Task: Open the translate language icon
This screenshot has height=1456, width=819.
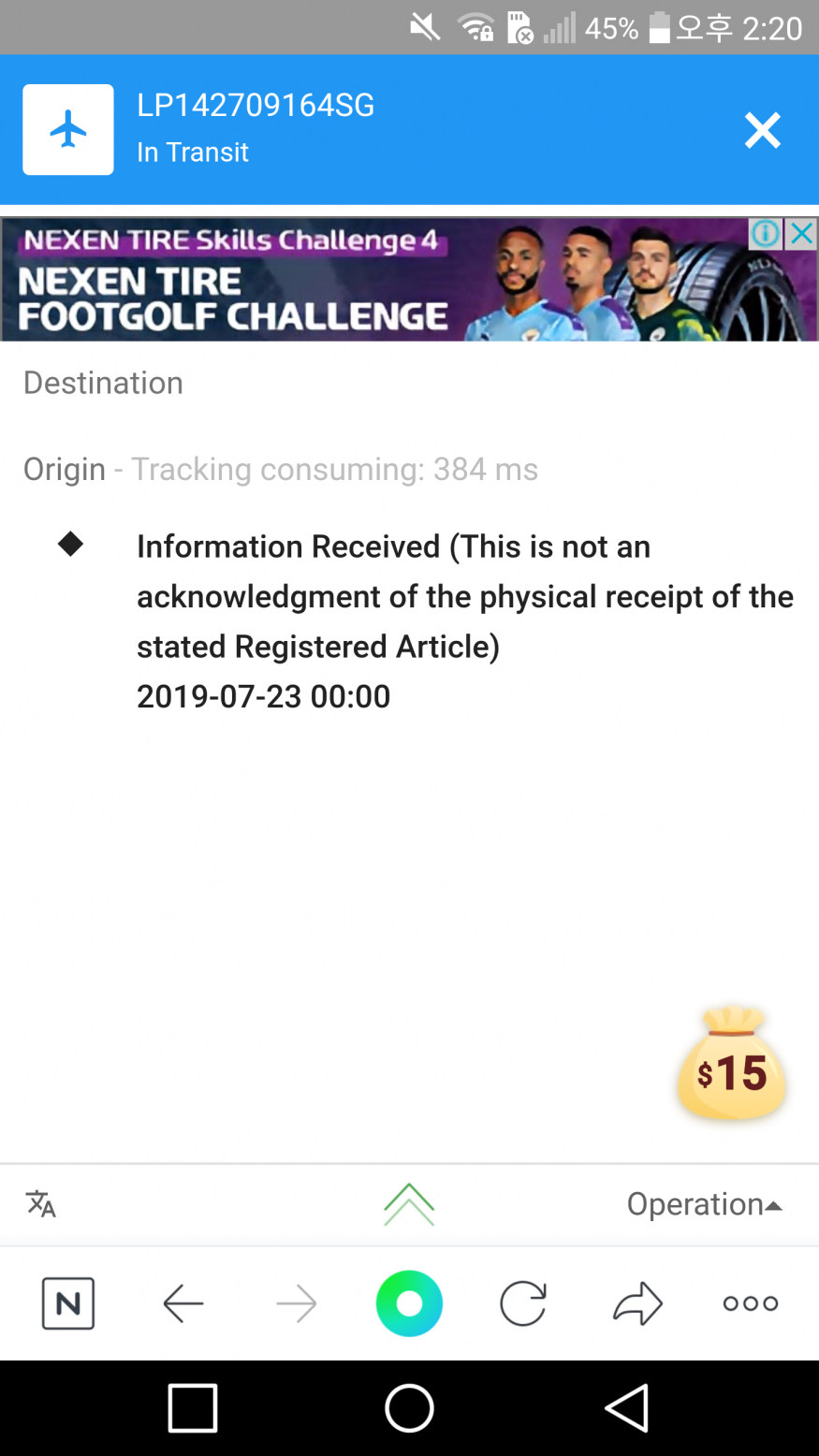Action: click(x=41, y=1204)
